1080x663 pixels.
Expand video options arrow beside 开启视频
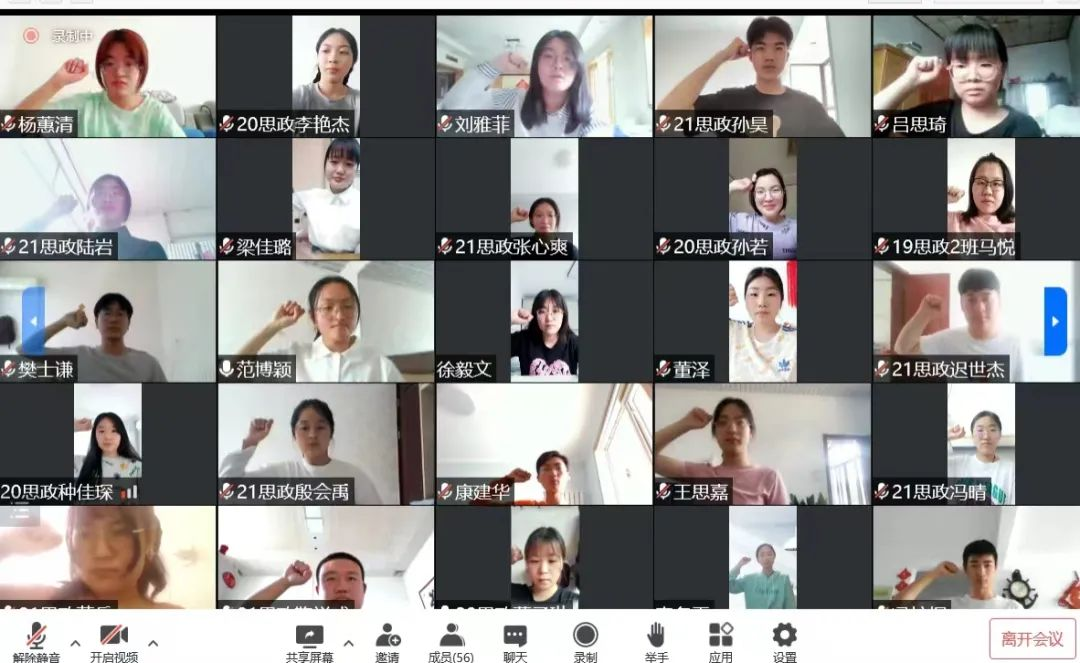pos(153,643)
